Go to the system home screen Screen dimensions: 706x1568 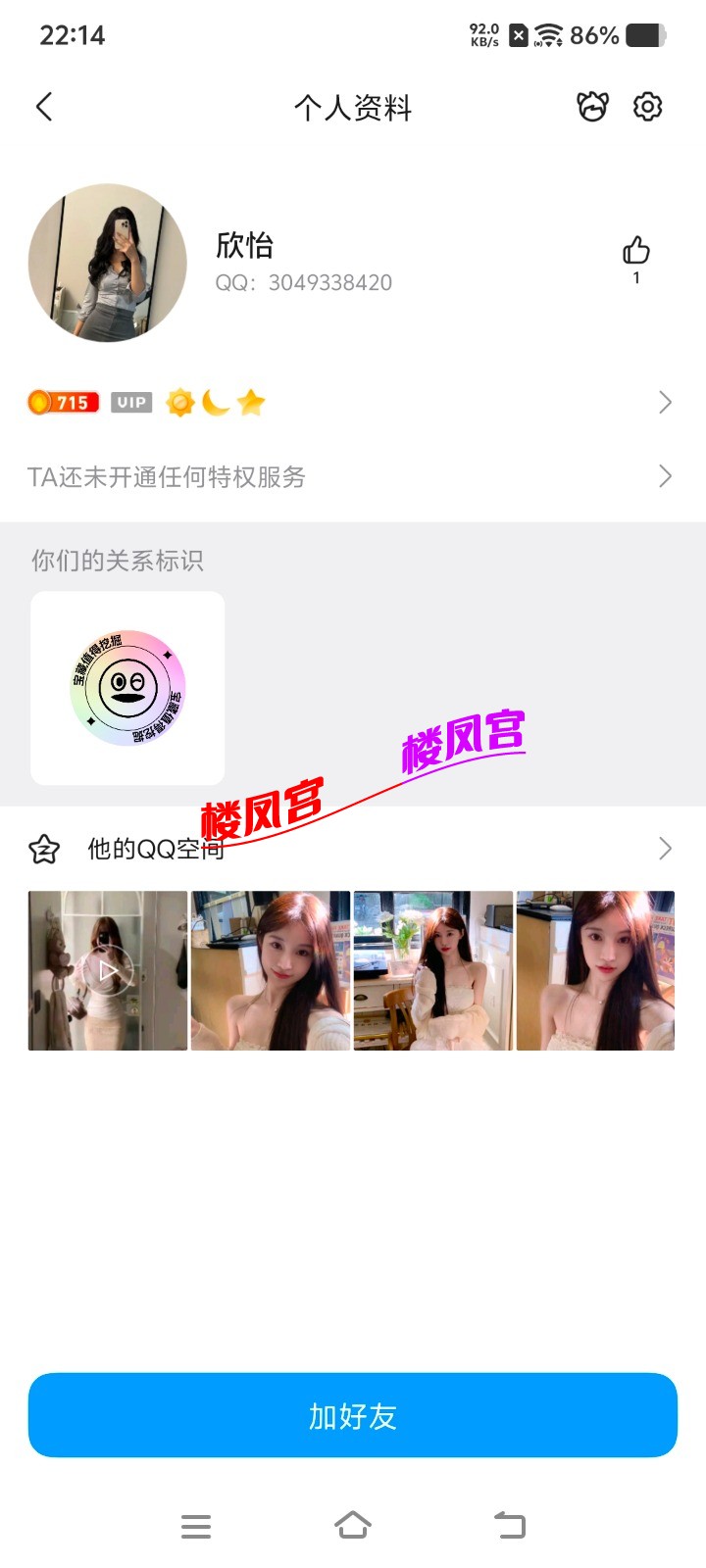(x=353, y=1525)
